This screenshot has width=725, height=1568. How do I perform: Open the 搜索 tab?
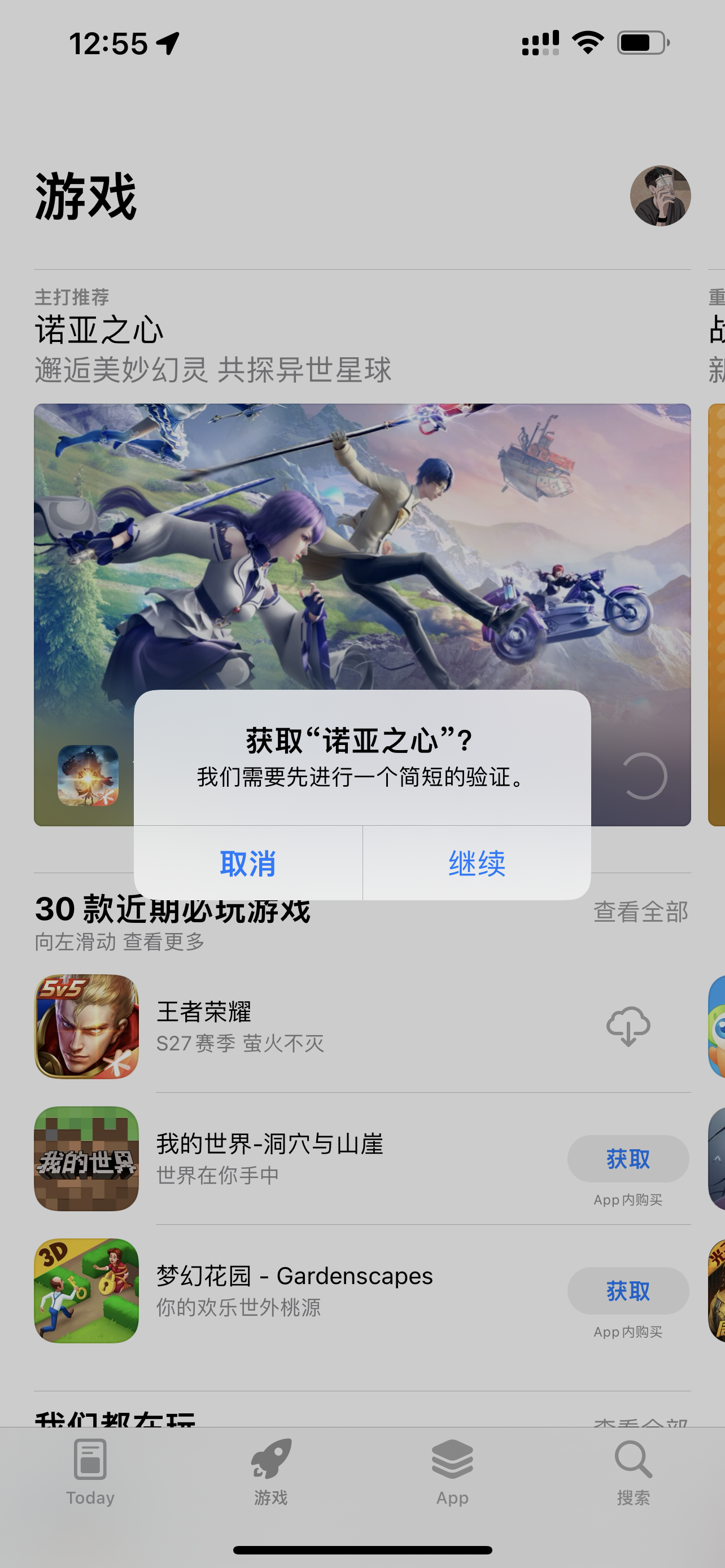coord(633,1471)
